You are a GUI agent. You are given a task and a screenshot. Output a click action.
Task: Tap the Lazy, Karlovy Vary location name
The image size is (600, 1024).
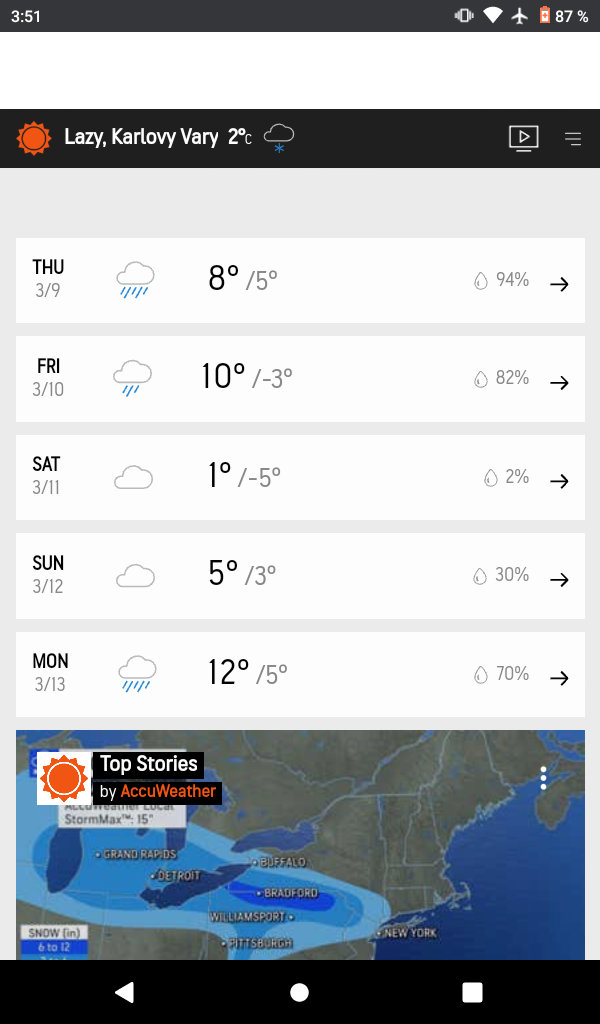pyautogui.click(x=141, y=137)
